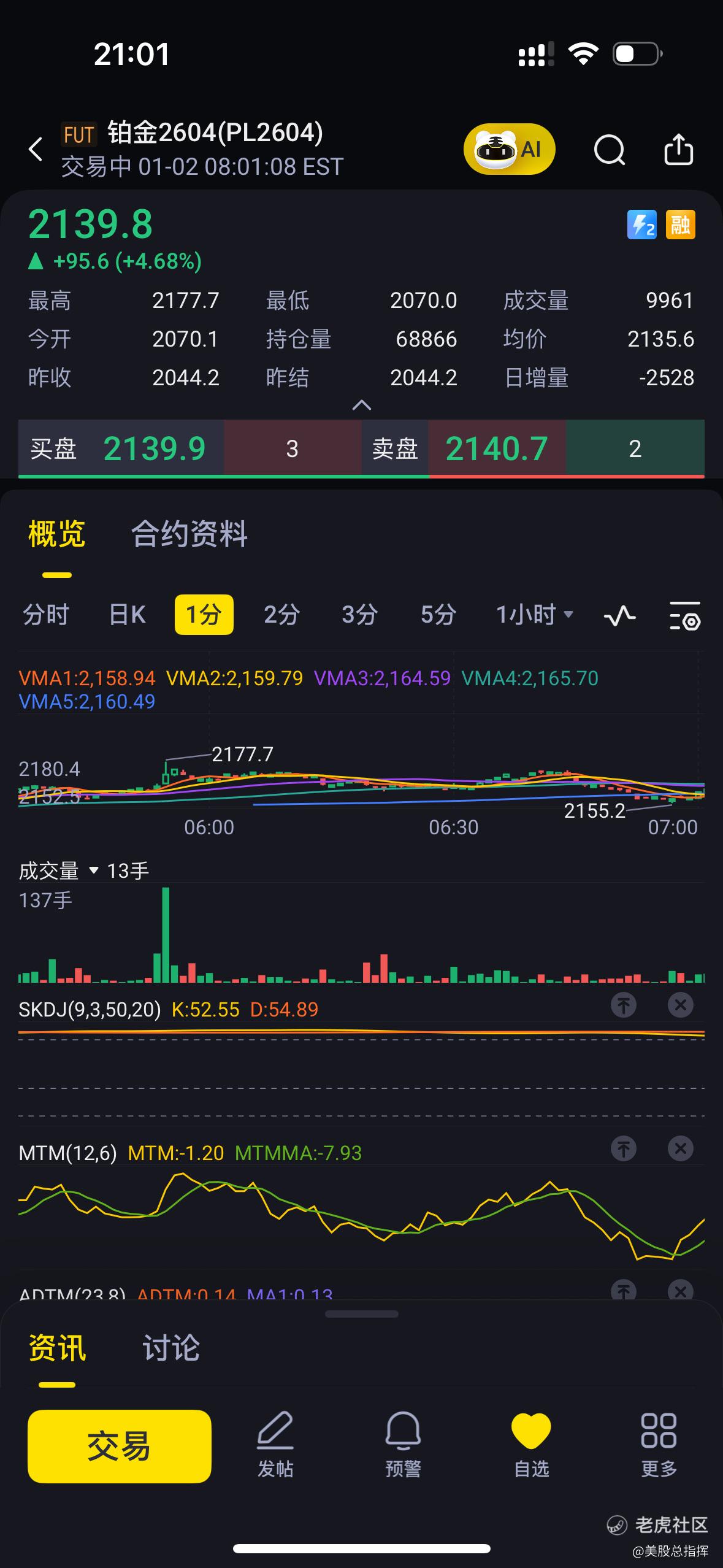The image size is (723, 1568).
Task: Remove the SKDJ indicator panel
Action: point(680,1005)
